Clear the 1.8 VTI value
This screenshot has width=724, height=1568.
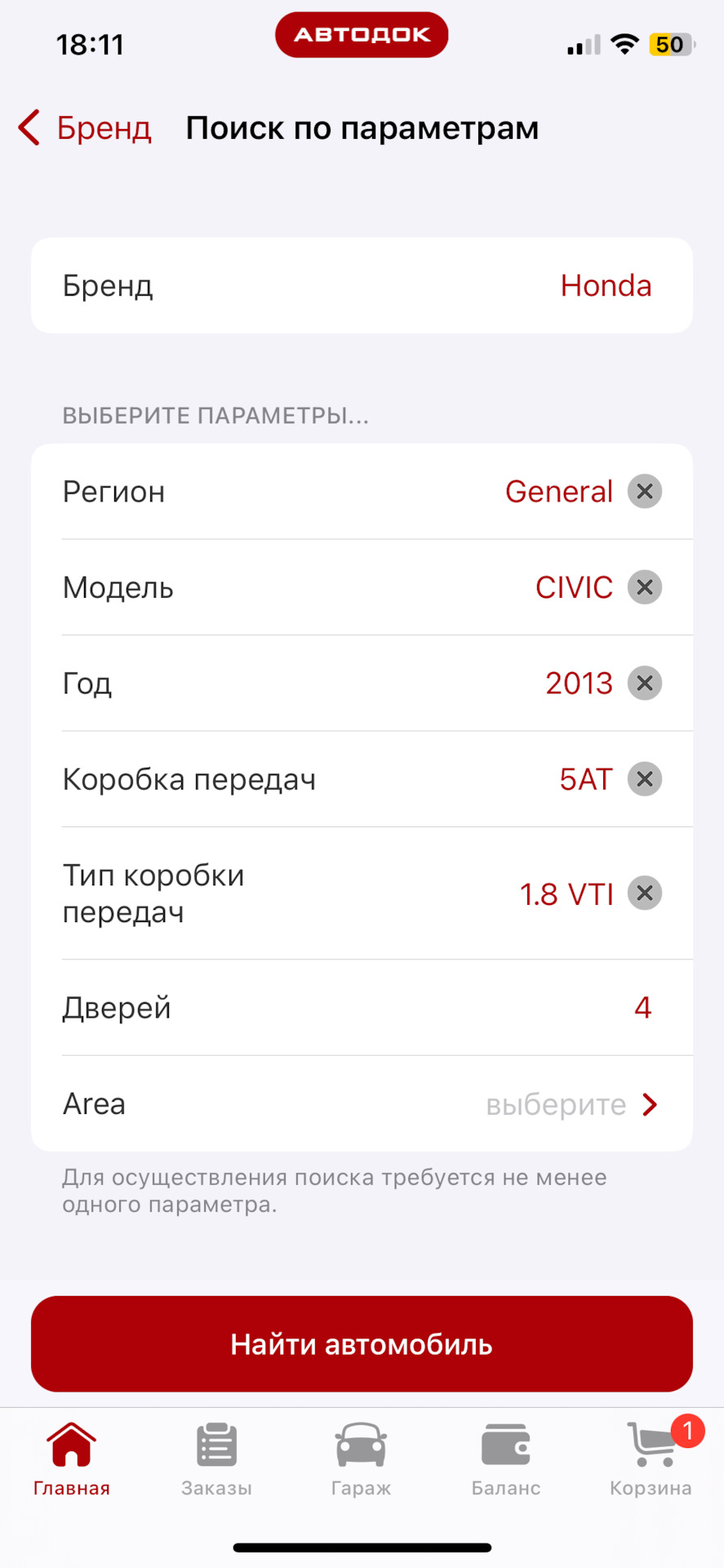[x=644, y=893]
